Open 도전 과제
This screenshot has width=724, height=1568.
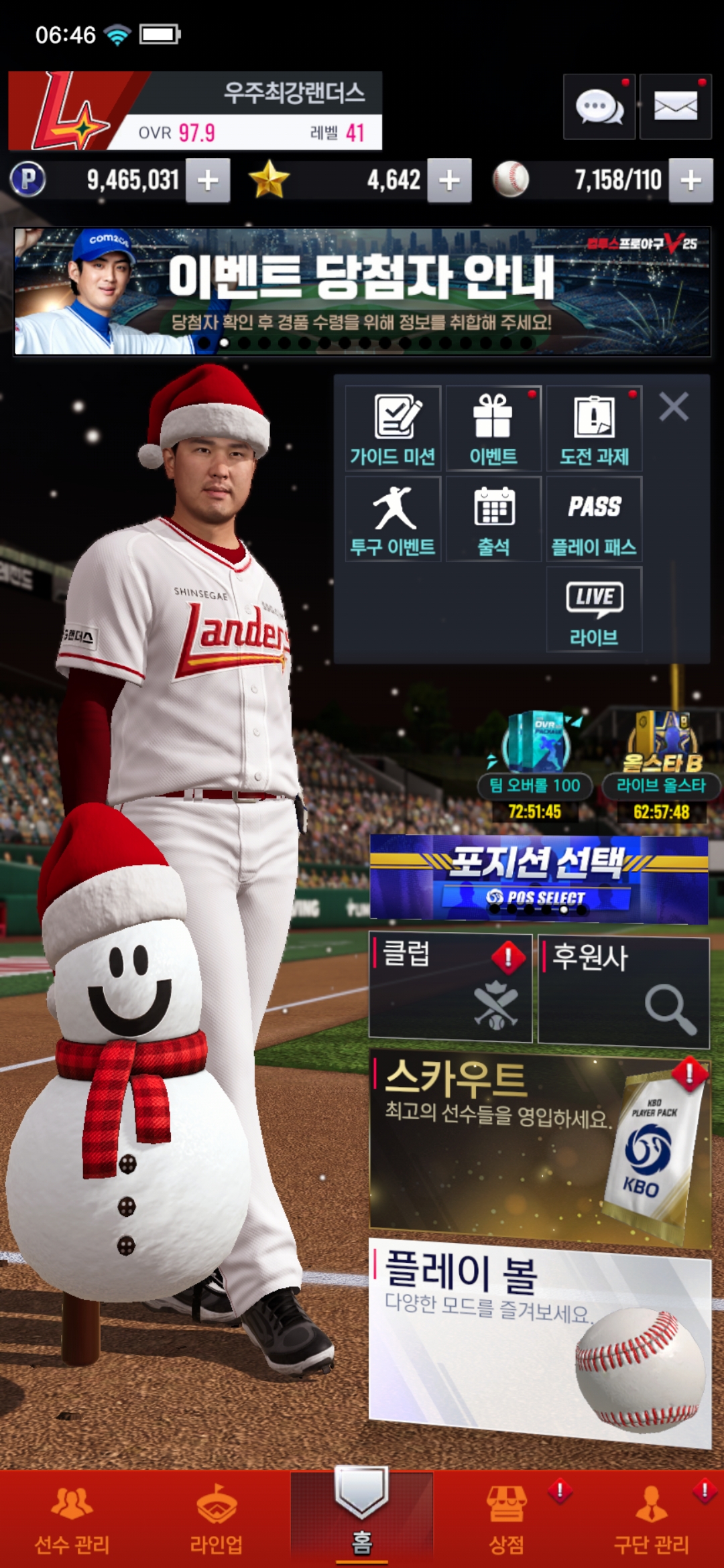pos(594,429)
